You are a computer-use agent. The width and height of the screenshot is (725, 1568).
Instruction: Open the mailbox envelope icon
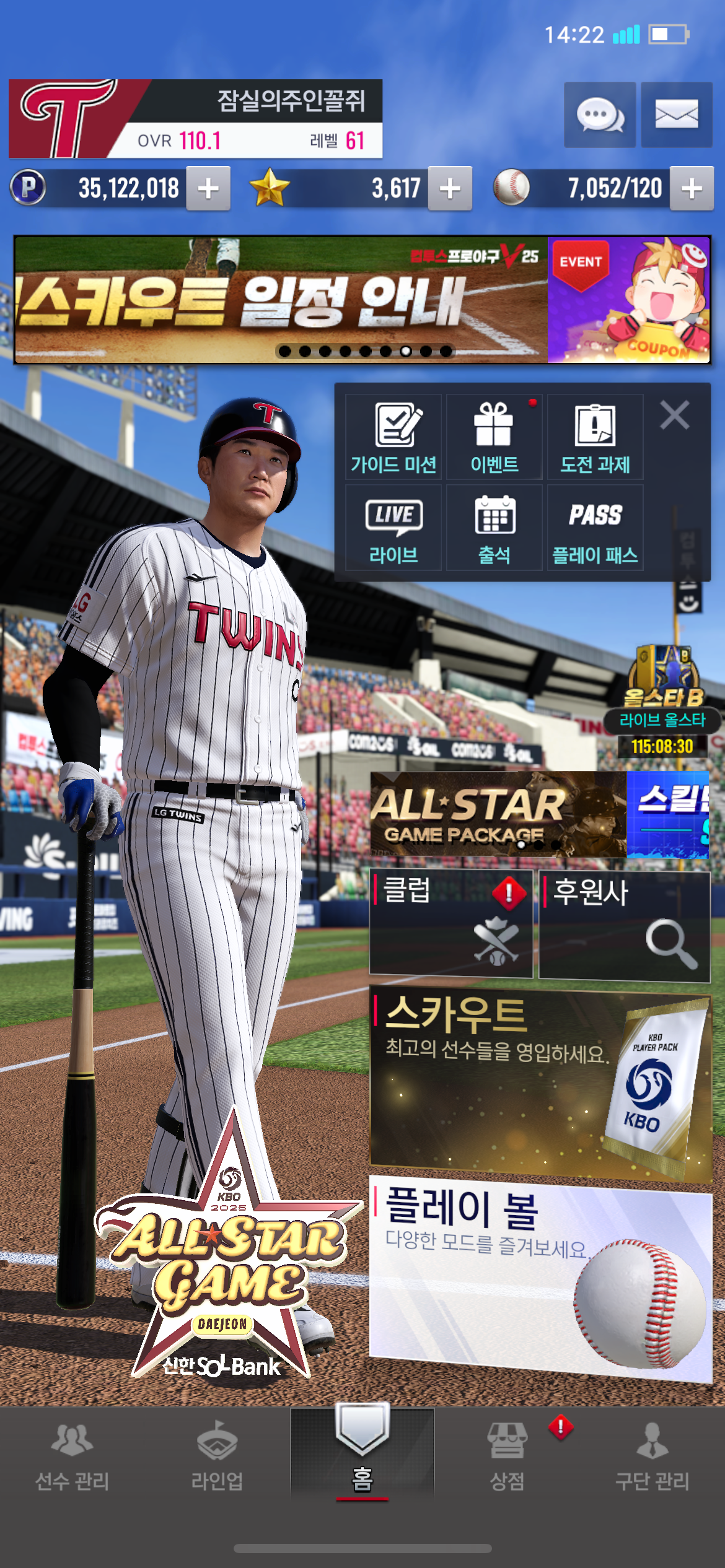(676, 115)
